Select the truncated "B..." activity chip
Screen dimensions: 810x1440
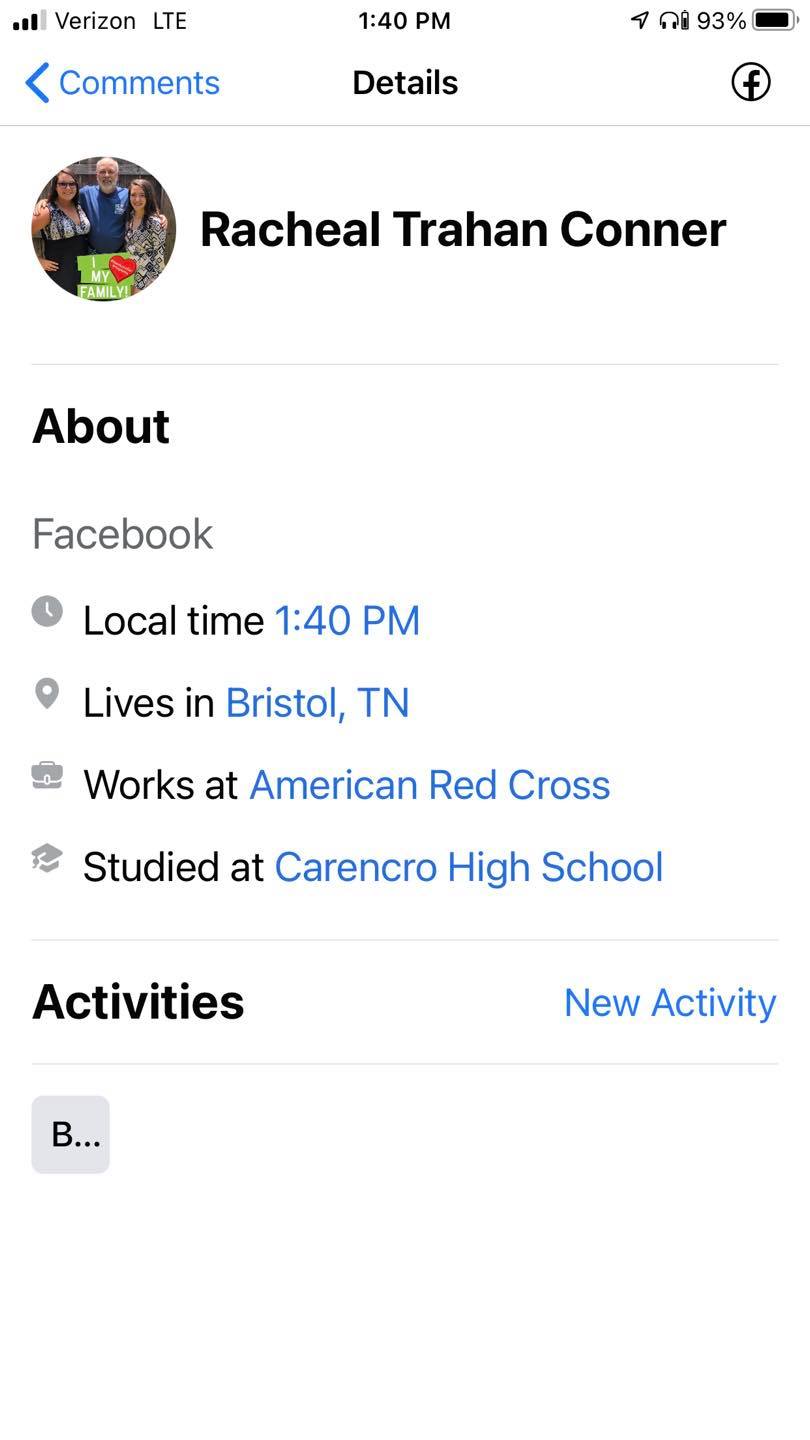pyautogui.click(x=71, y=1134)
